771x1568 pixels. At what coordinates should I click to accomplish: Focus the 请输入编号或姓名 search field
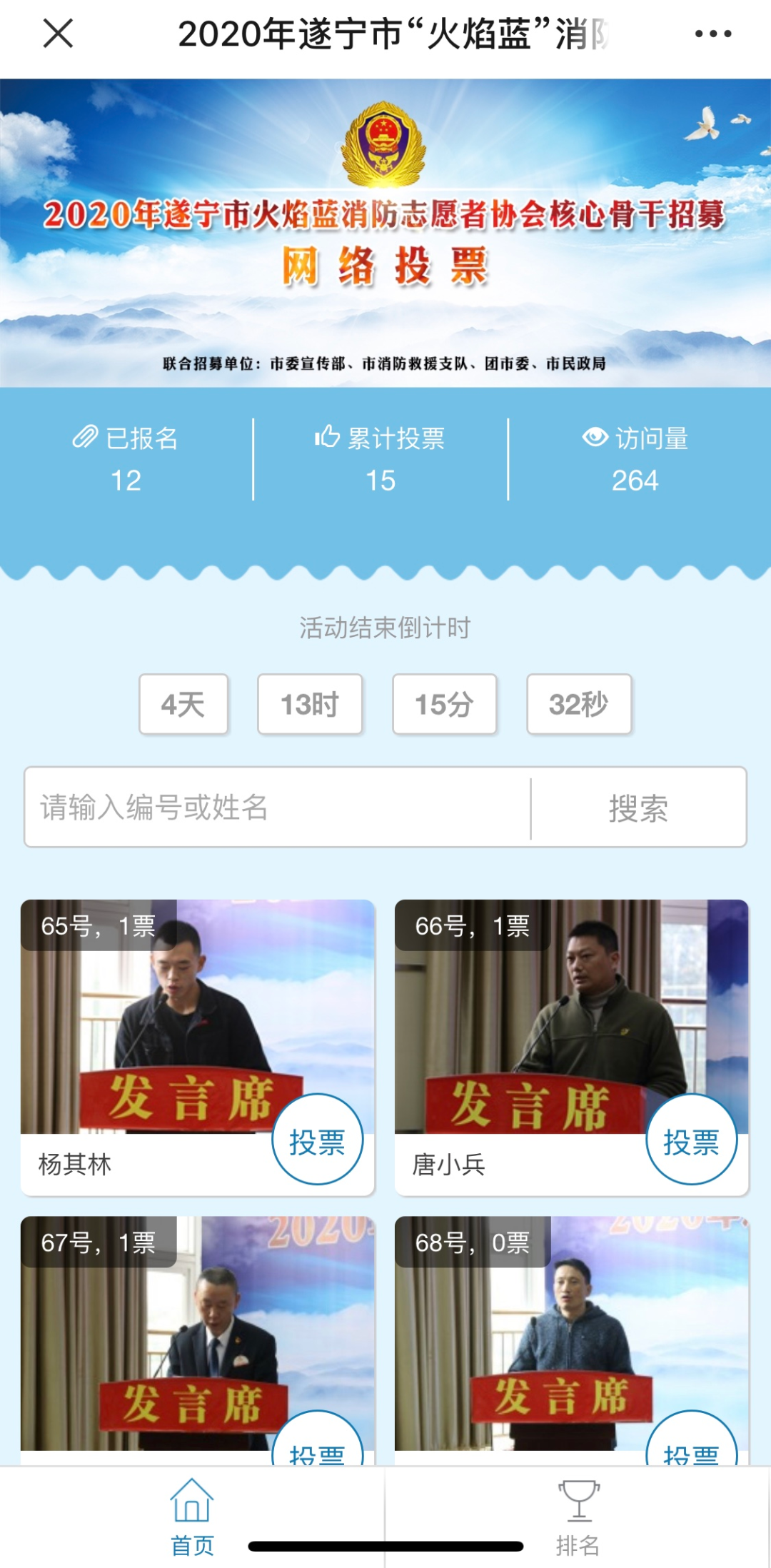pyautogui.click(x=278, y=808)
